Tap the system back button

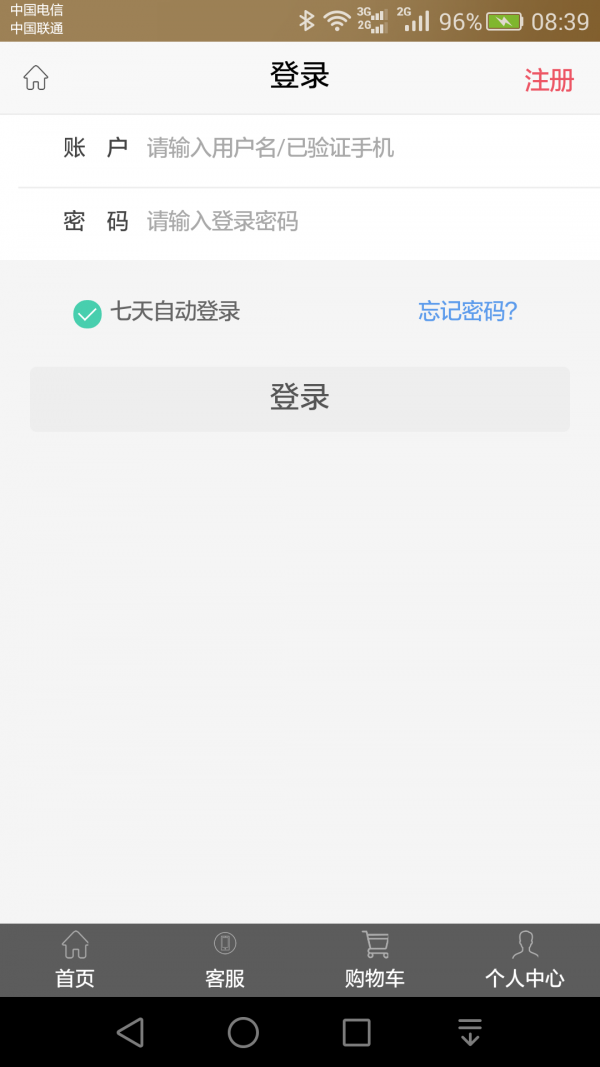(131, 1032)
